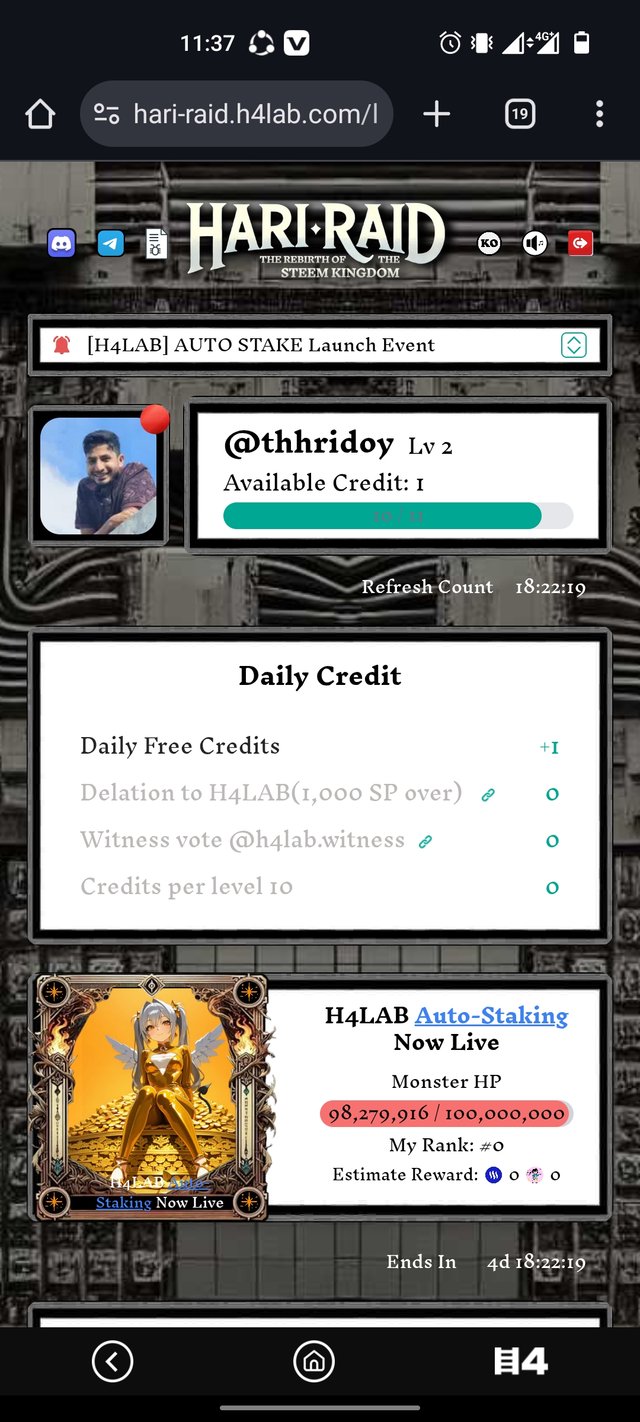Open the H4LAB Auto-Staking monster card
The image size is (640, 1422).
click(x=152, y=1097)
